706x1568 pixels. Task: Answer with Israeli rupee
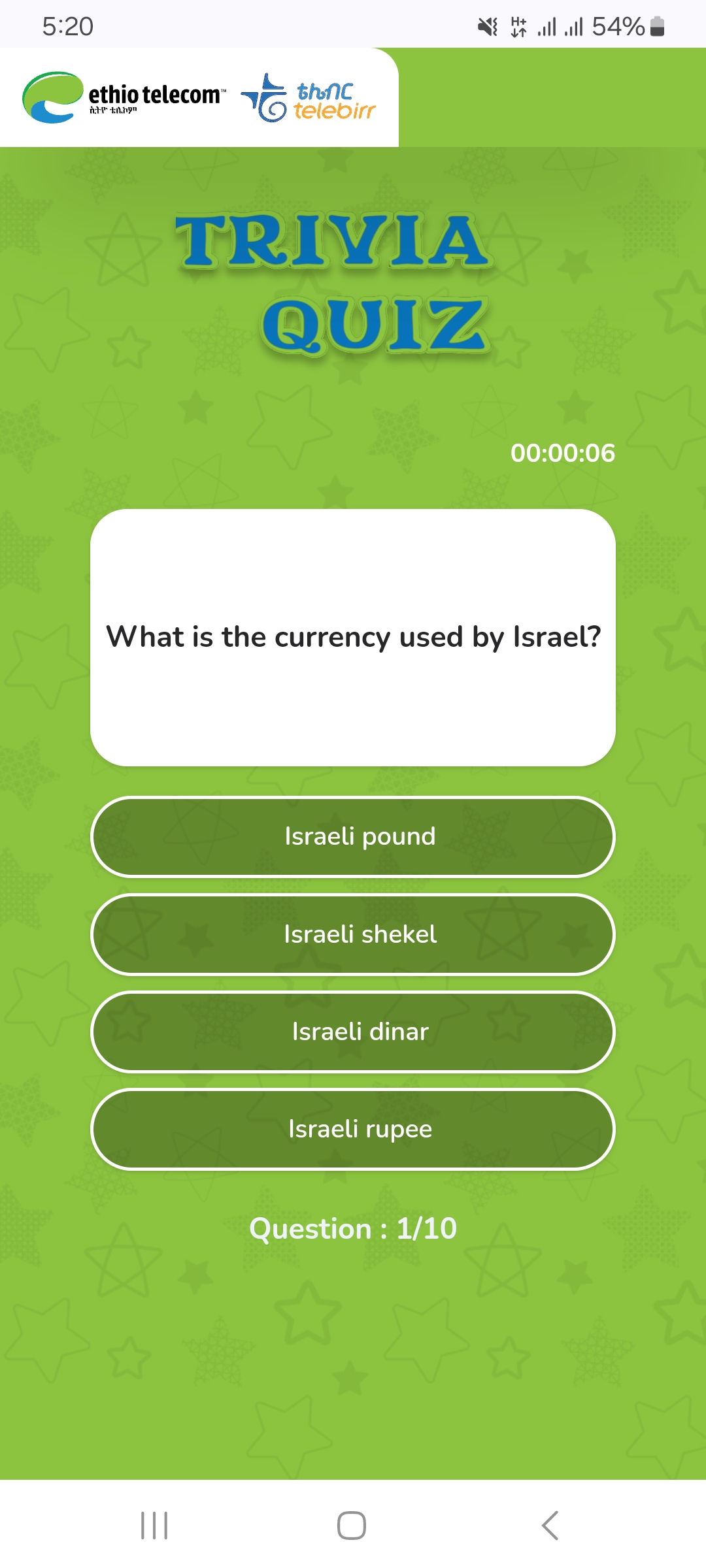coord(353,1129)
